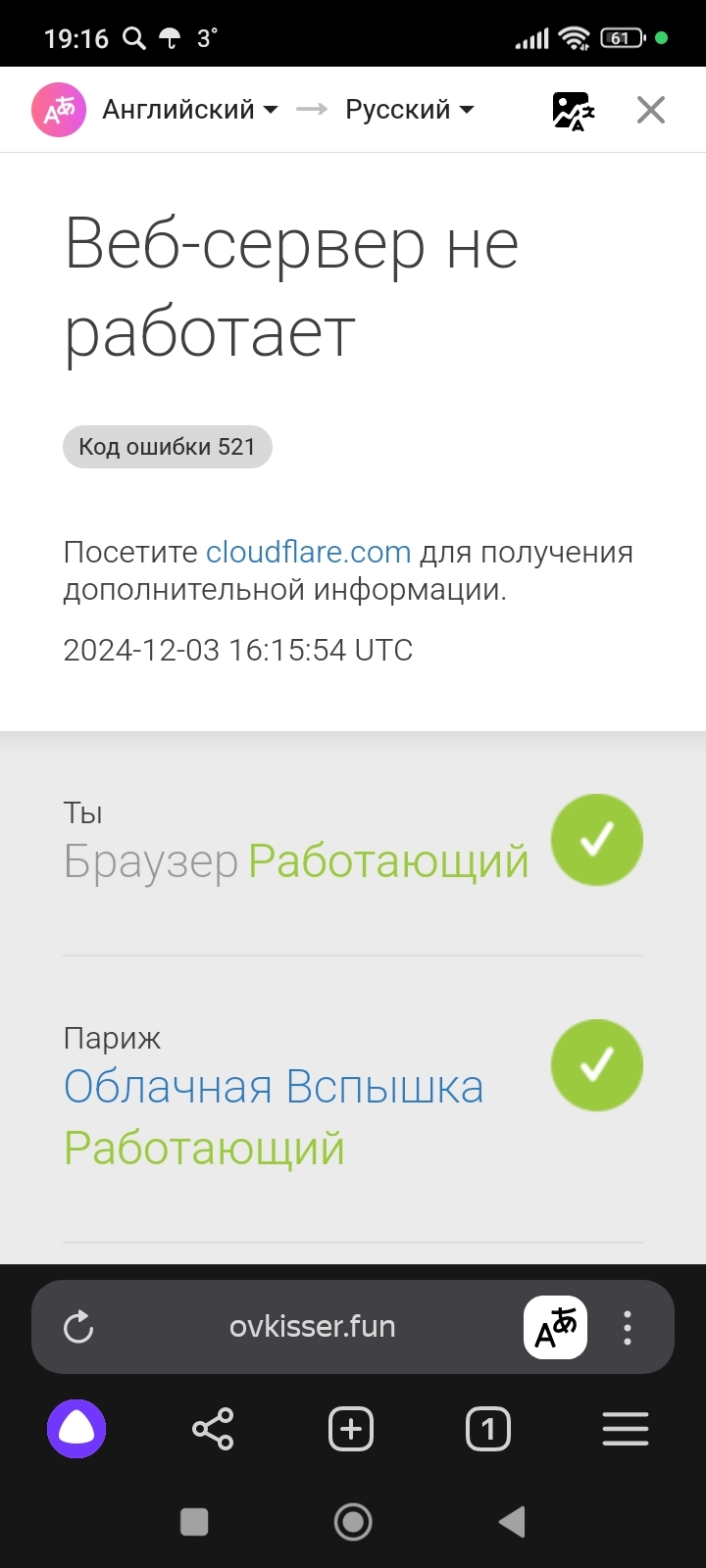View open tabs list
Screen dimensions: 706x1568
(x=487, y=1429)
